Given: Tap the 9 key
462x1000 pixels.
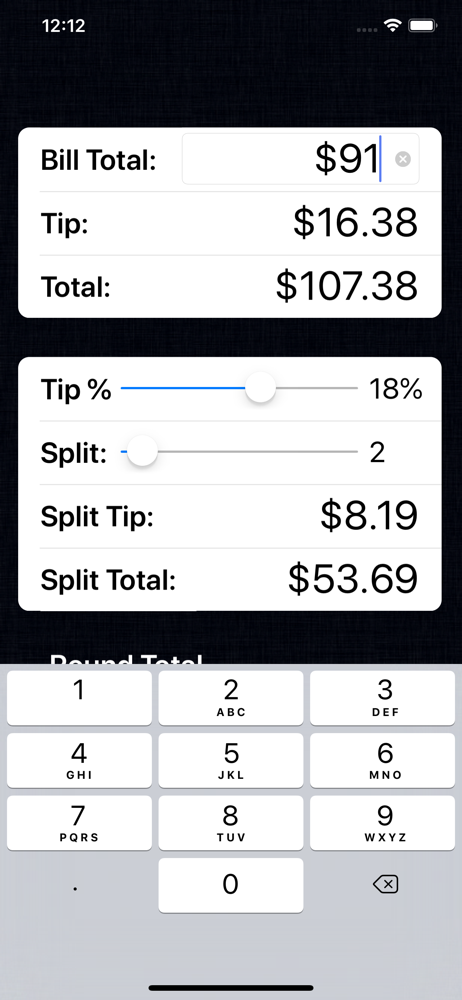Looking at the screenshot, I should 383,823.
